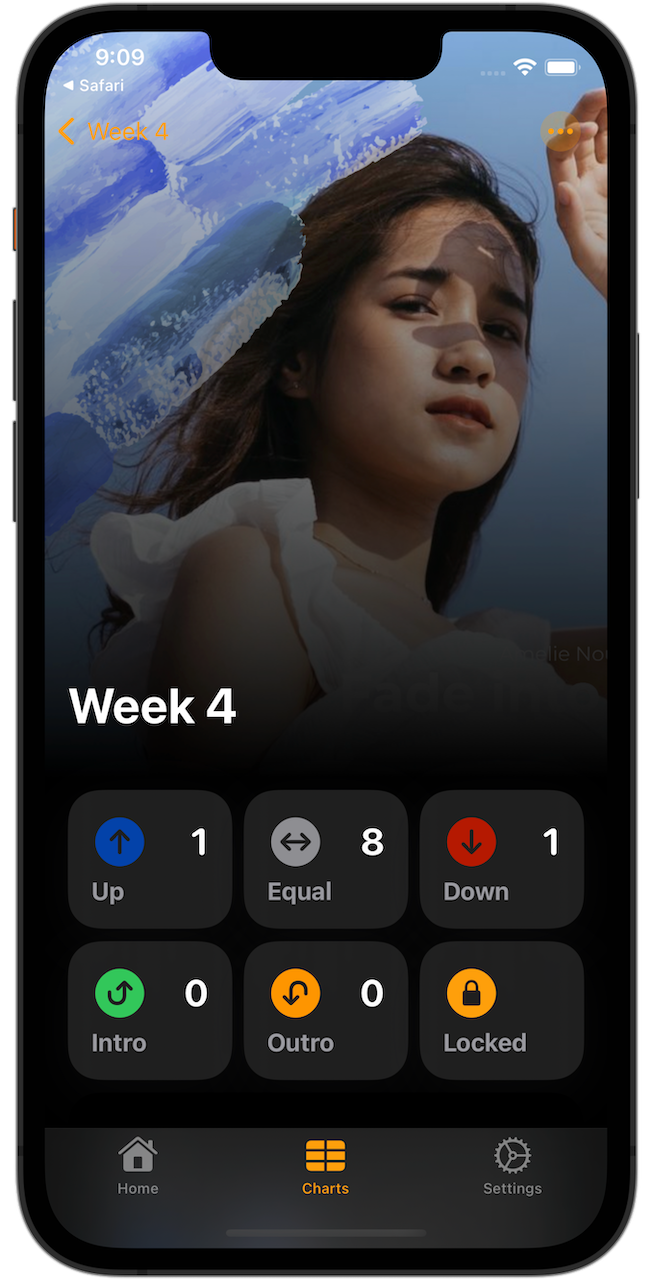Screen dimensions: 652x1280
Task: Switch to the Home tab
Action: point(138,1166)
